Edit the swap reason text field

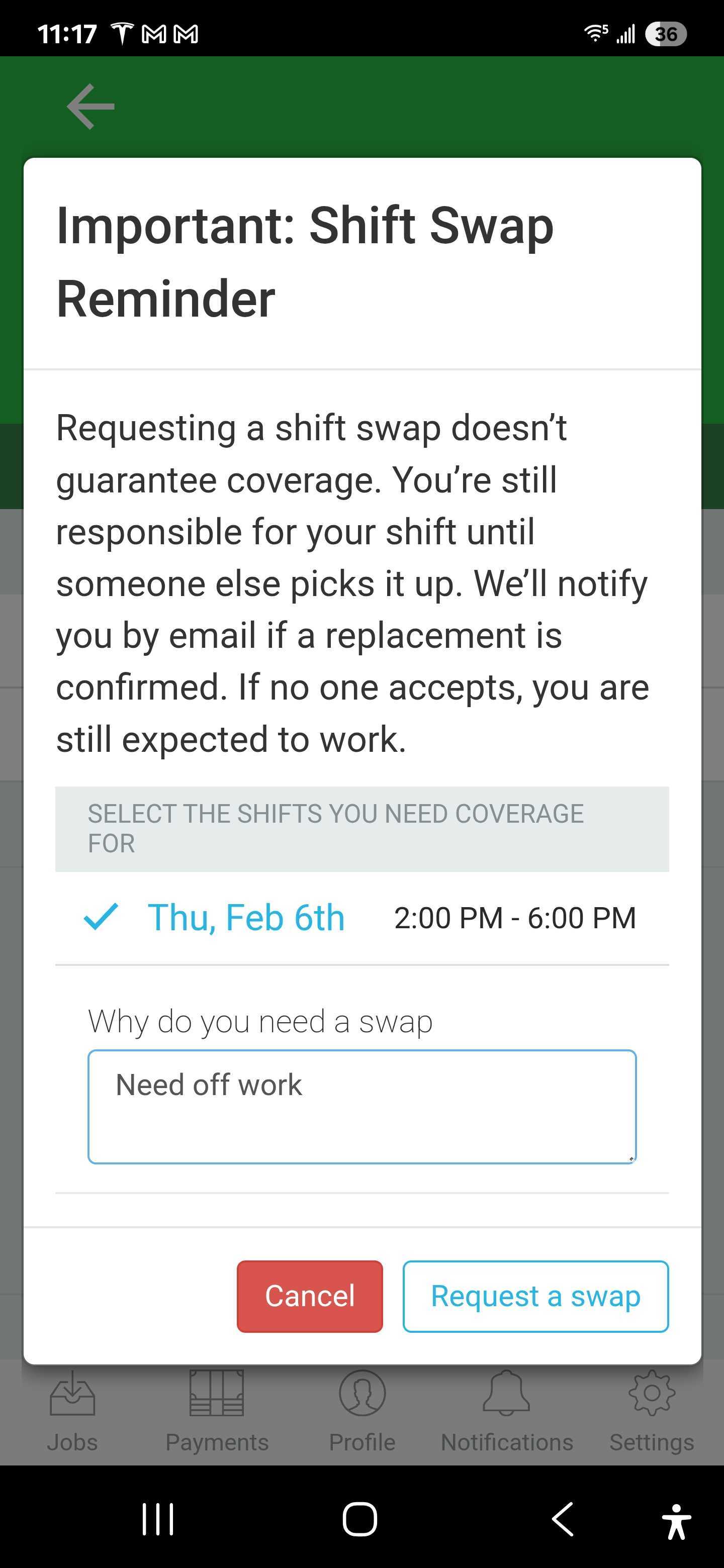click(x=361, y=1106)
